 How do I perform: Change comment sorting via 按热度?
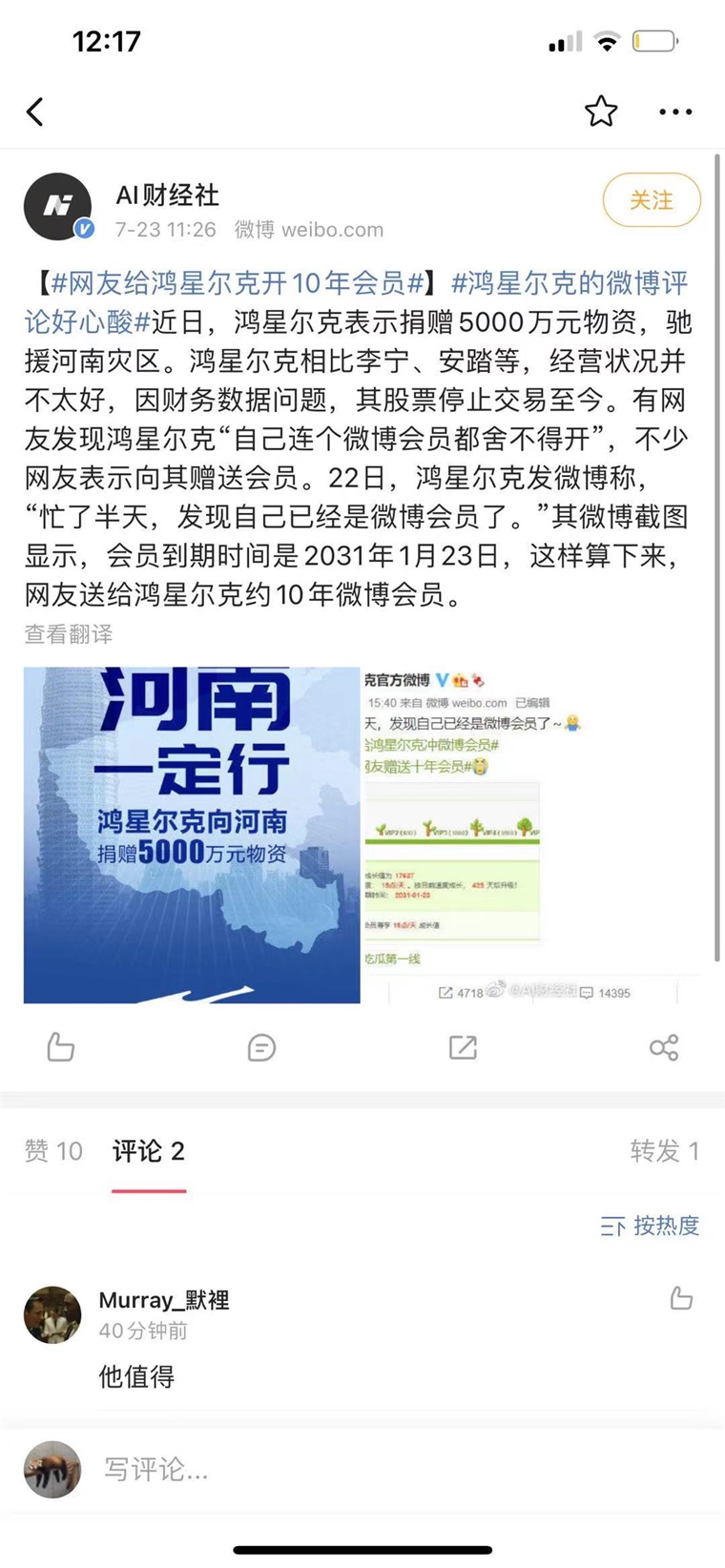[x=651, y=1226]
